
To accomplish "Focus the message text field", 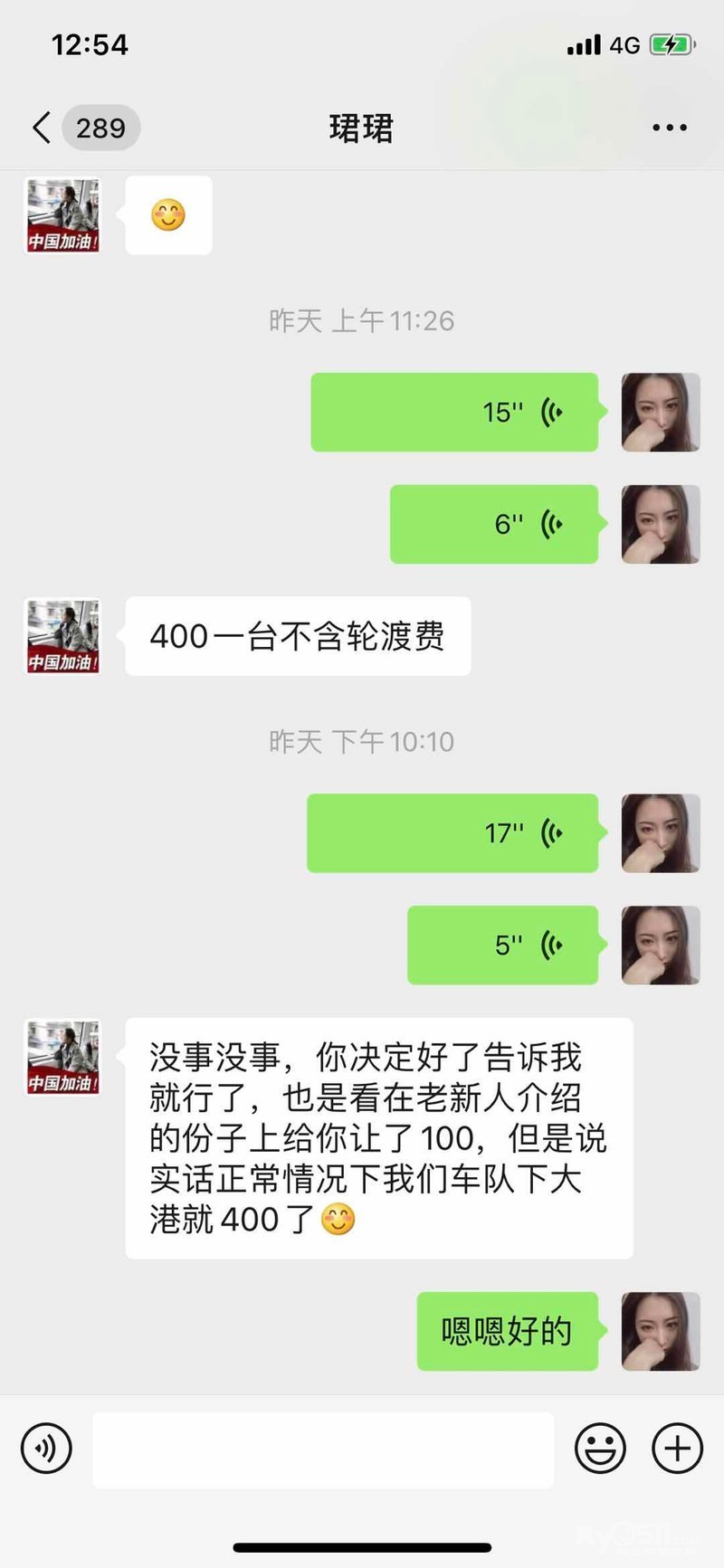I will coord(323,1449).
